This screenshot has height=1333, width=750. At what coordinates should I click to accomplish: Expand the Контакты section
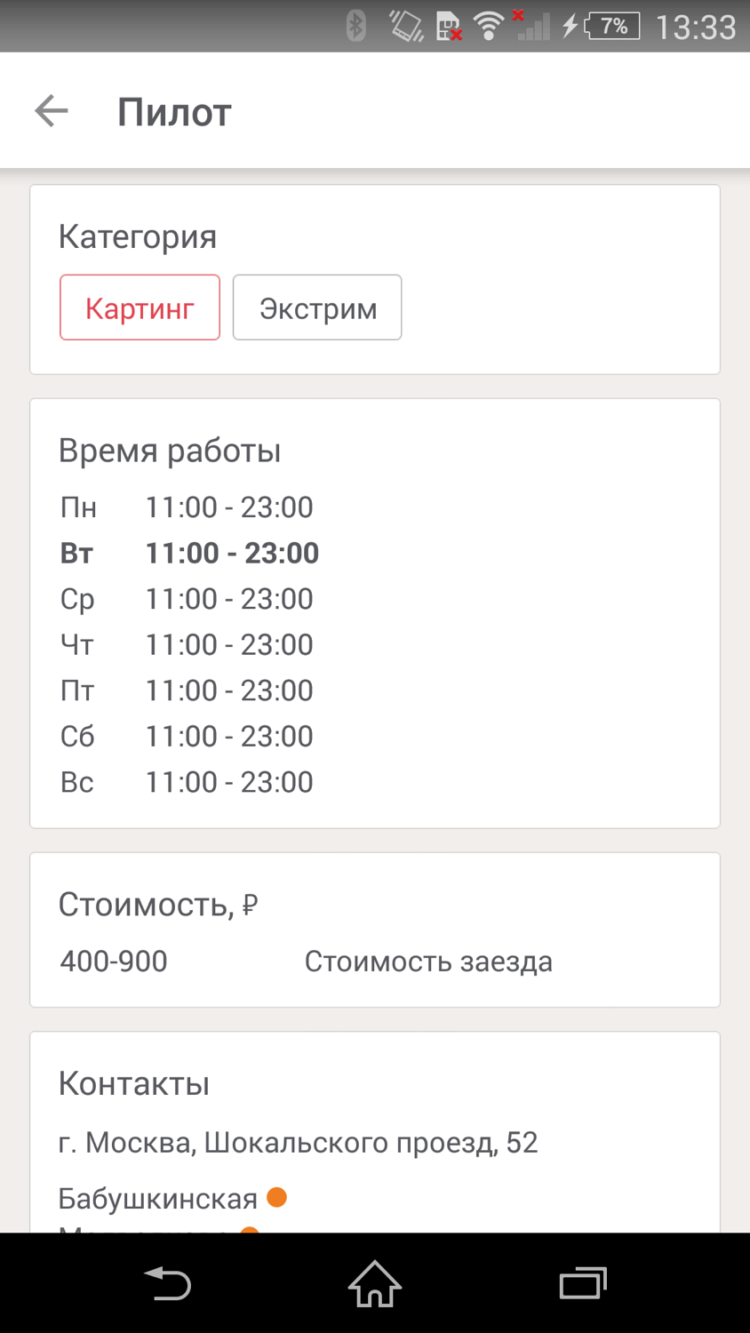[132, 1083]
